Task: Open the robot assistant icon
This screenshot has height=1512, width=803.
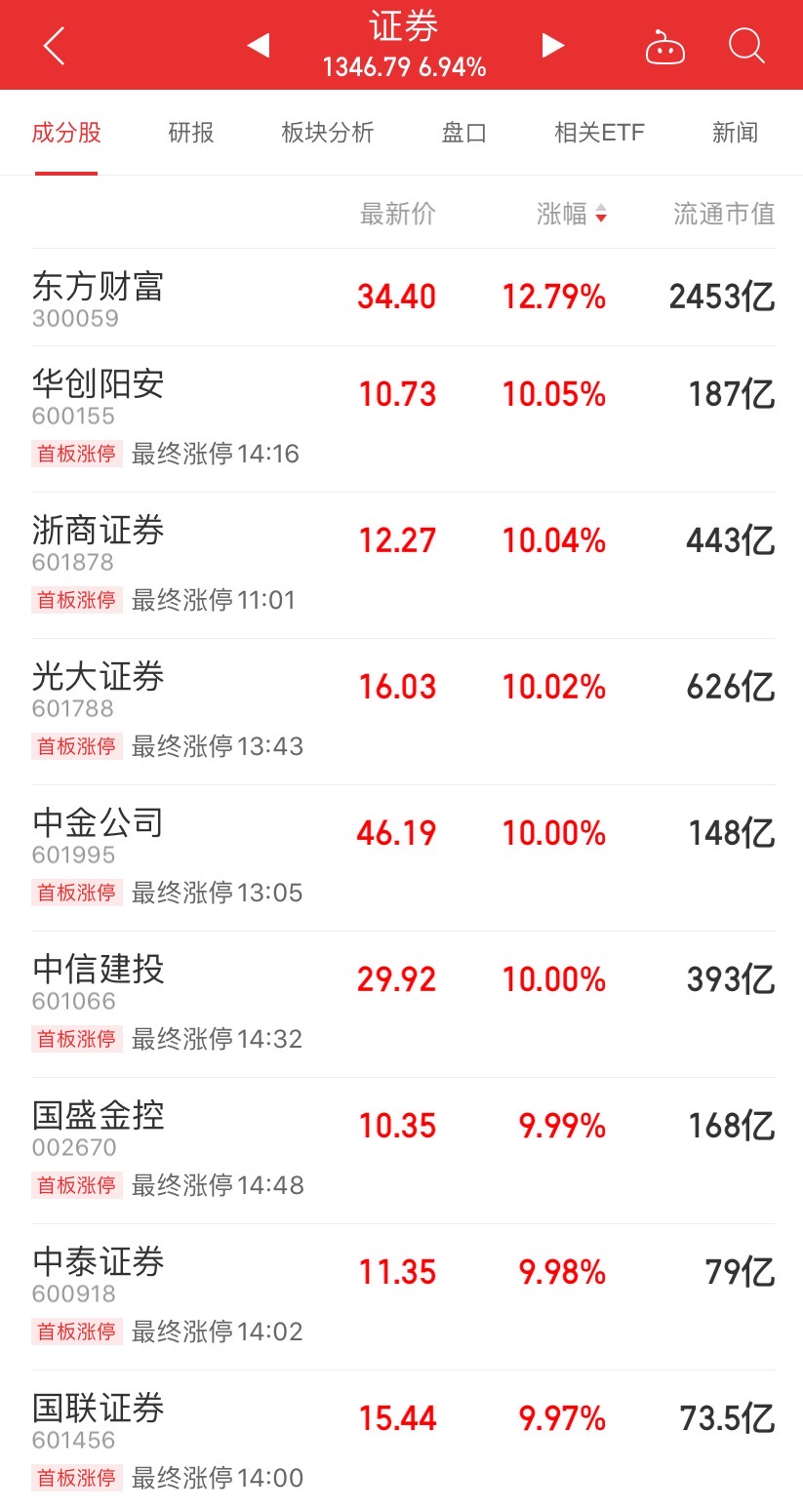Action: coord(665,47)
